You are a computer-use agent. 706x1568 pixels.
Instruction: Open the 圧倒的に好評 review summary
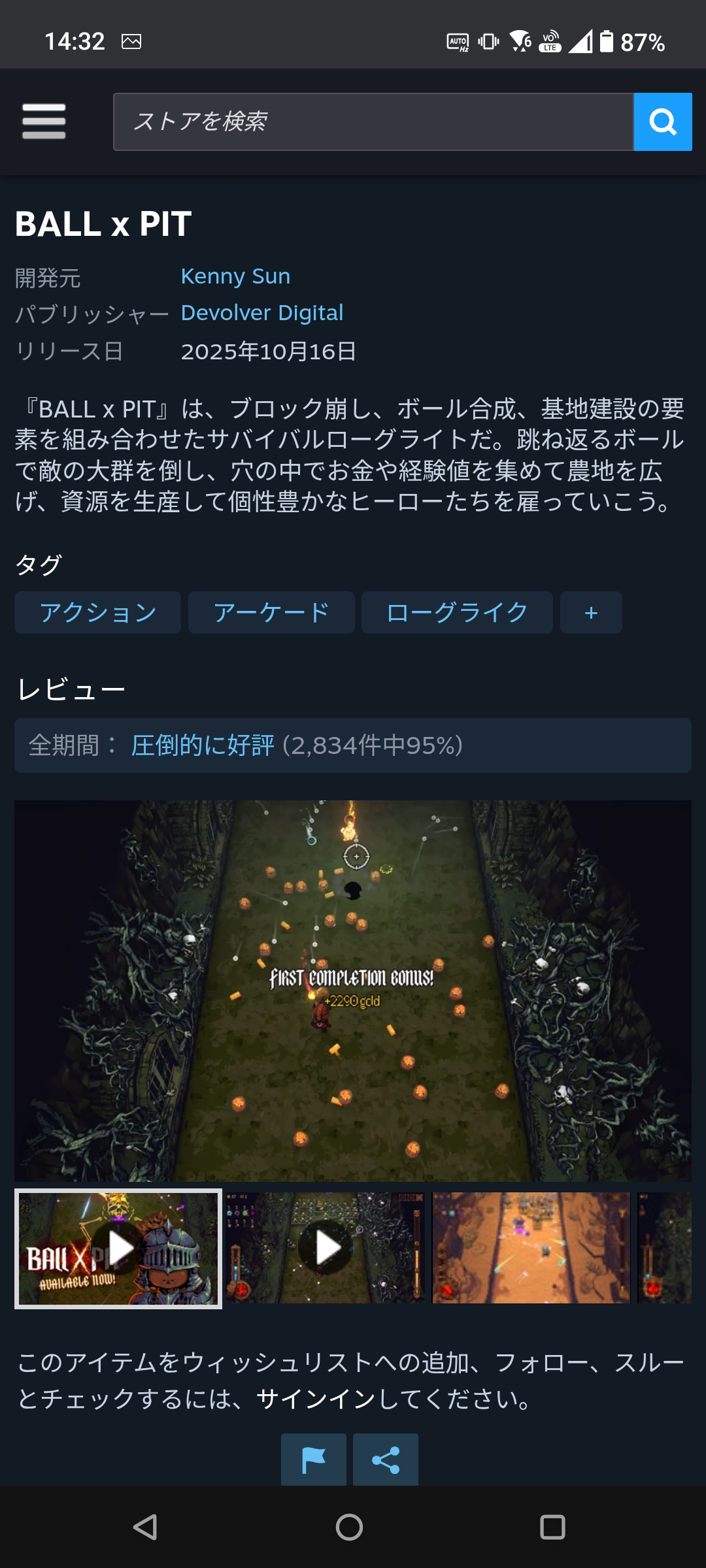(203, 745)
